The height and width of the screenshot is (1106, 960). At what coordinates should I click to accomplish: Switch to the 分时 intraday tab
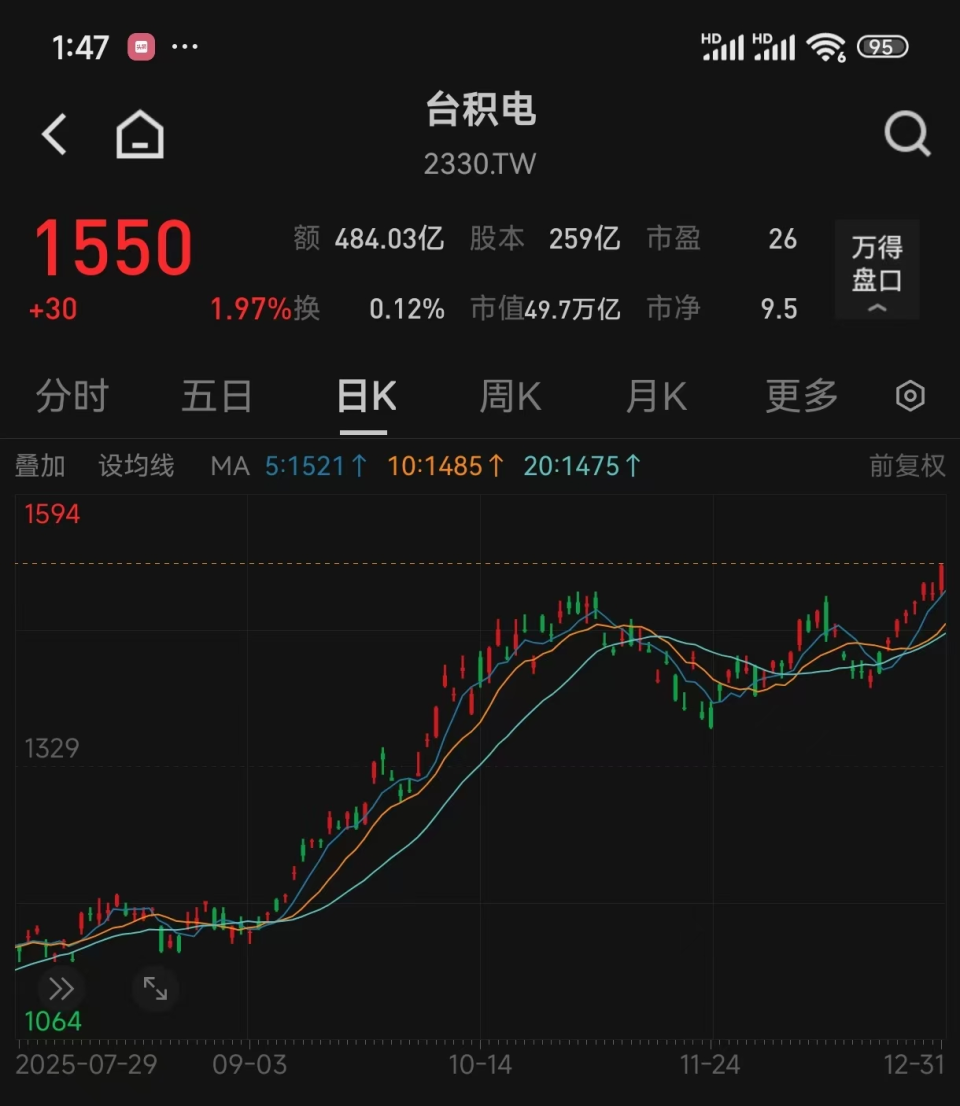71,396
